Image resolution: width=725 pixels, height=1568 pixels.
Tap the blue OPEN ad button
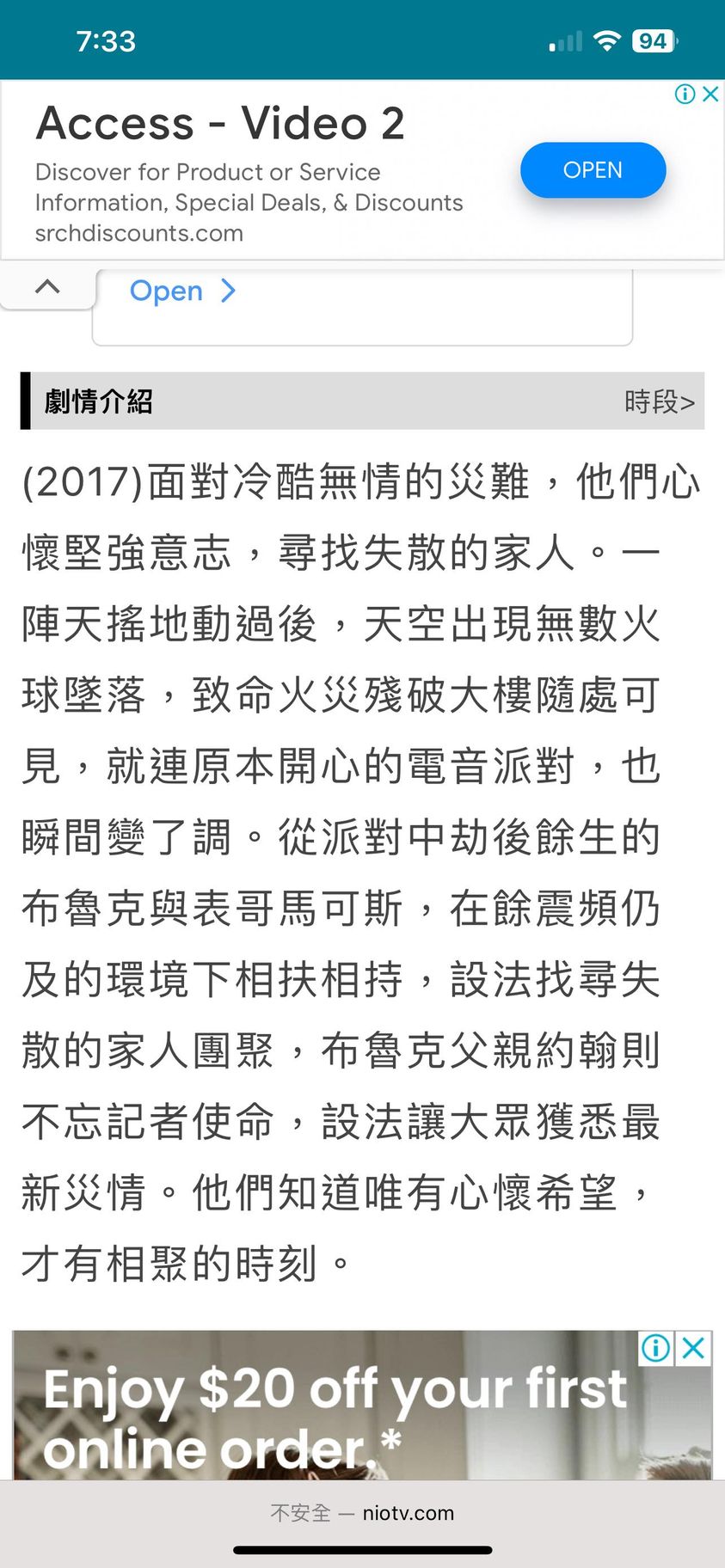pyautogui.click(x=593, y=170)
